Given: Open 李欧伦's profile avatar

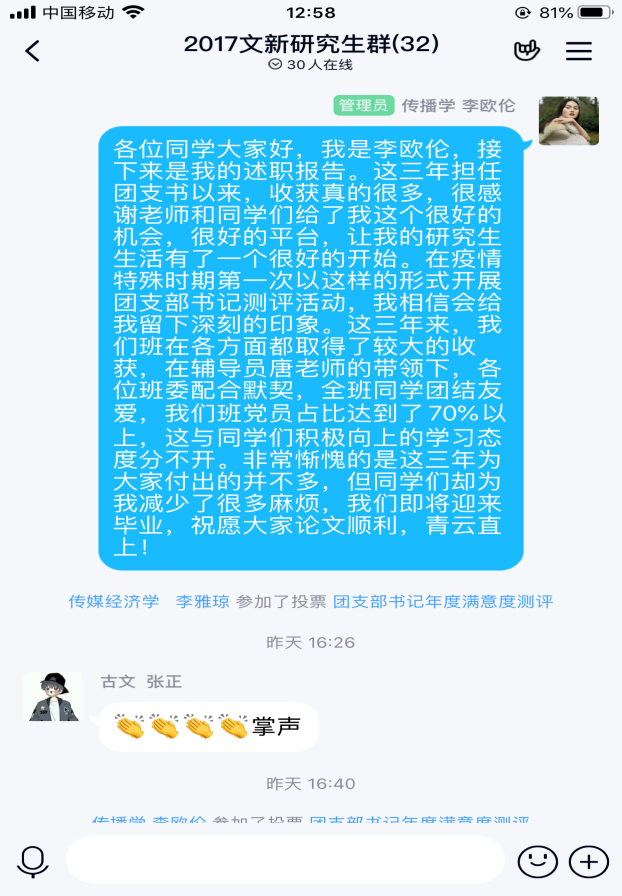Looking at the screenshot, I should point(568,121).
